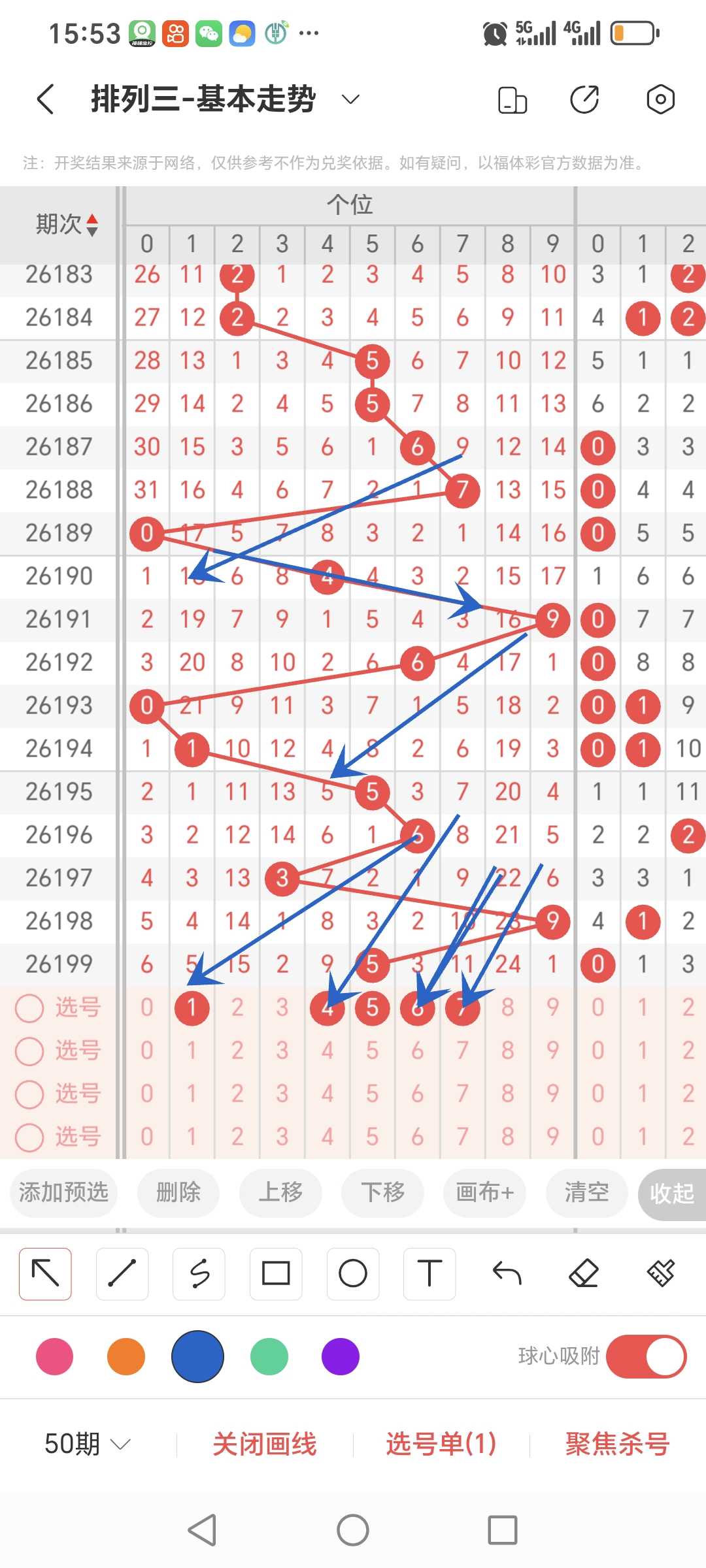This screenshot has width=706, height=1568.
Task: Open the settings hexagon icon
Action: pos(660,99)
